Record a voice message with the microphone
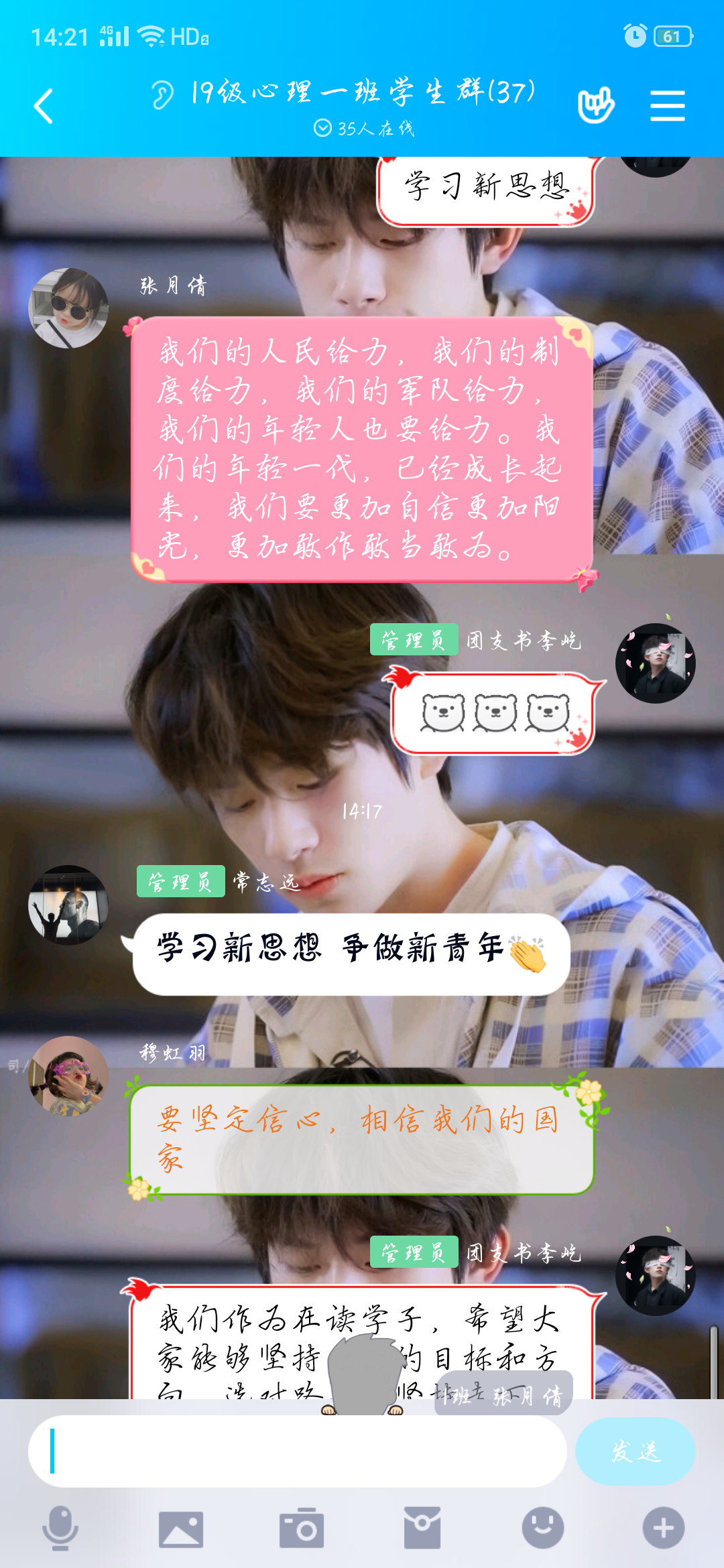724x1568 pixels. (x=60, y=1528)
